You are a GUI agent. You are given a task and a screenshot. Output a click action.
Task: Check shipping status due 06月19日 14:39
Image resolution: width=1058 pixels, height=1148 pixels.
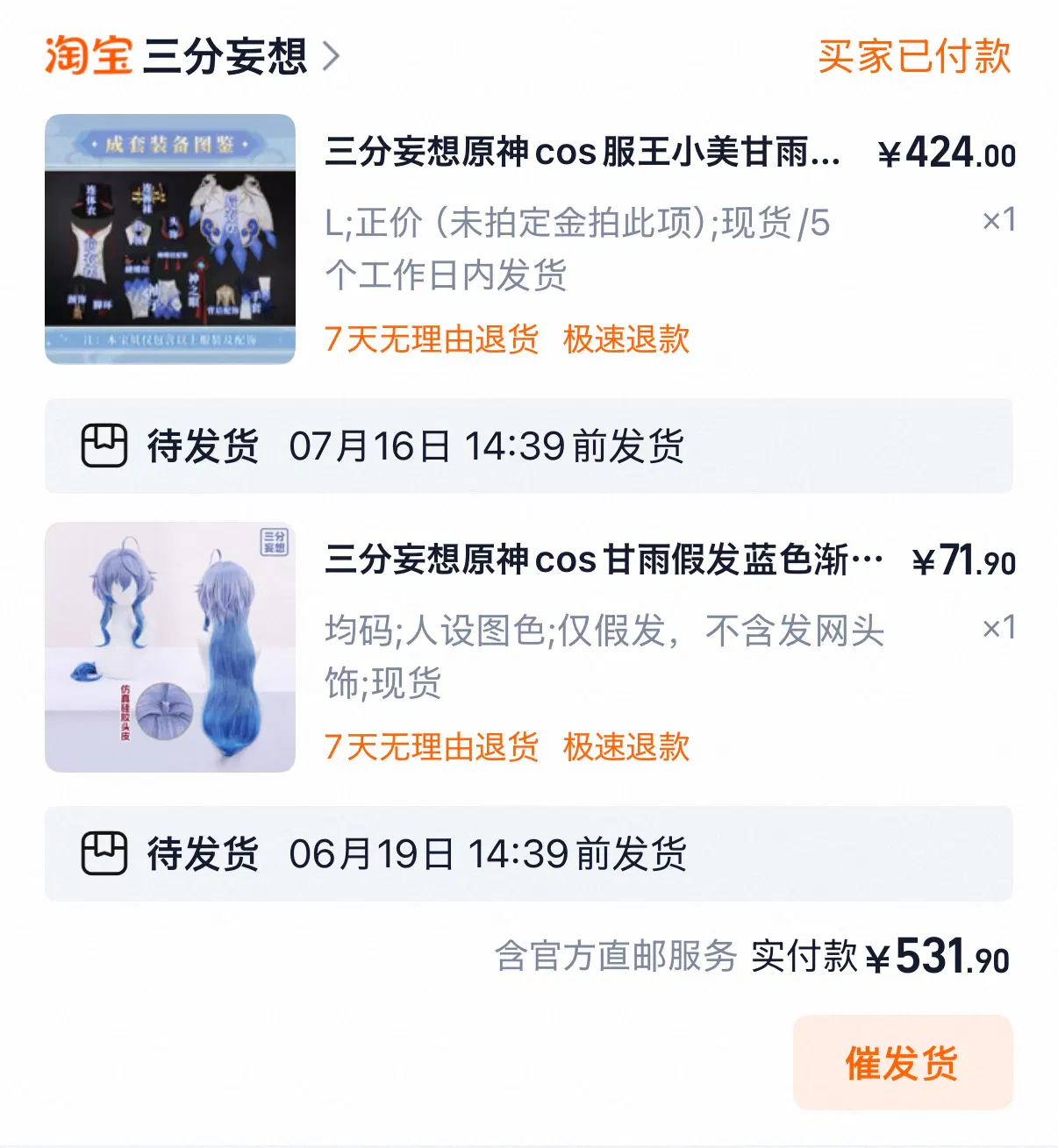point(528,853)
